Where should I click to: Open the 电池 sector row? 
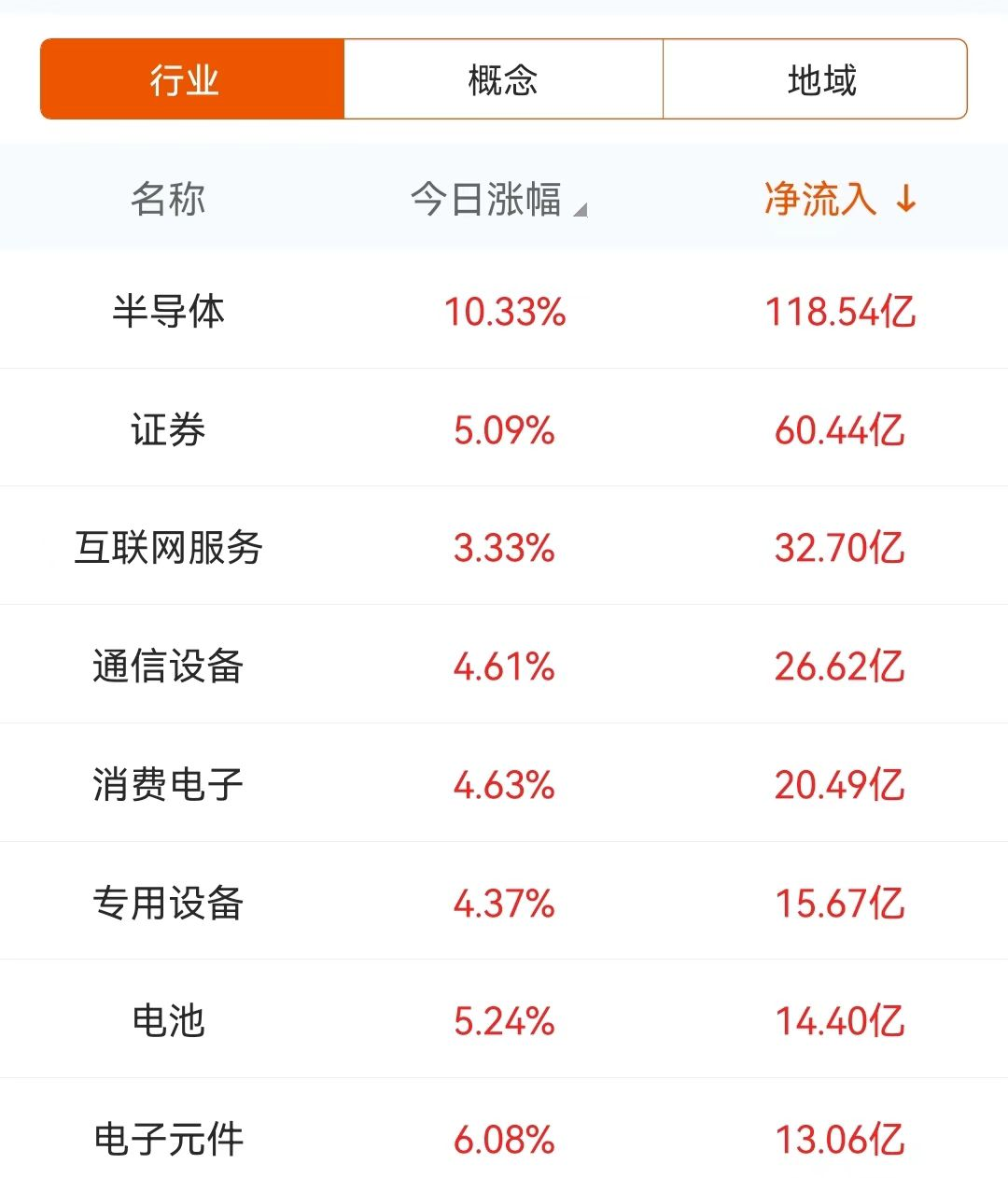pyautogui.click(x=169, y=1020)
